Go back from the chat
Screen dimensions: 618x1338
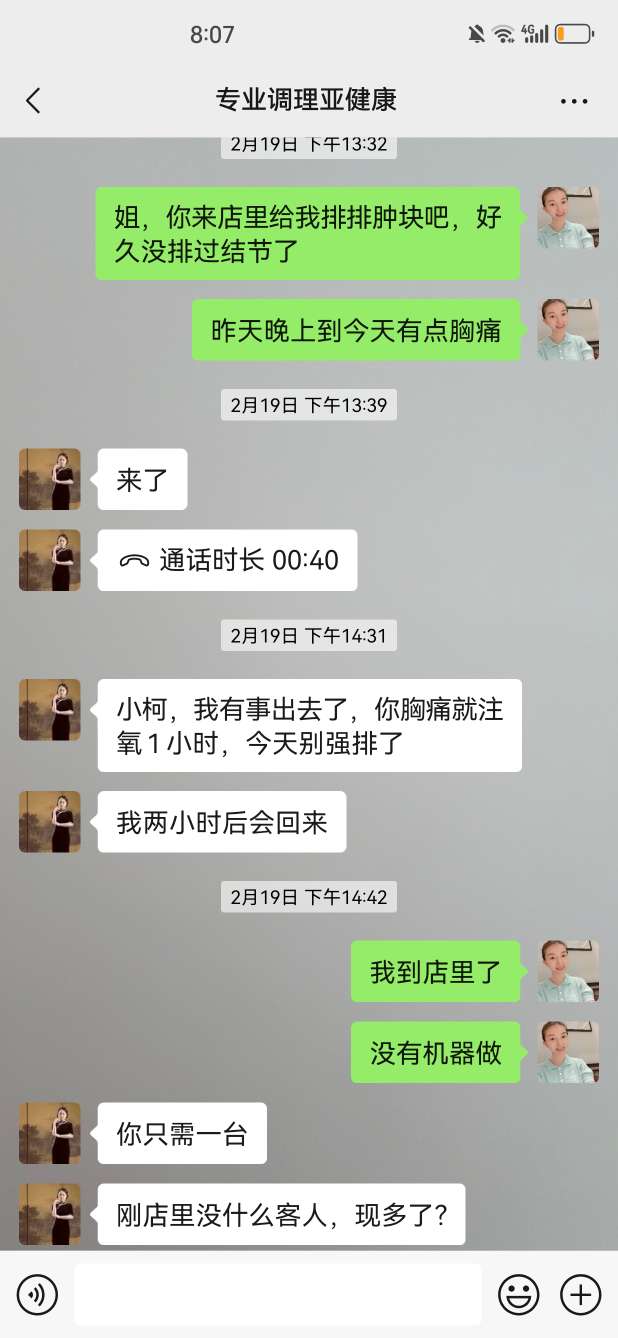(x=33, y=100)
